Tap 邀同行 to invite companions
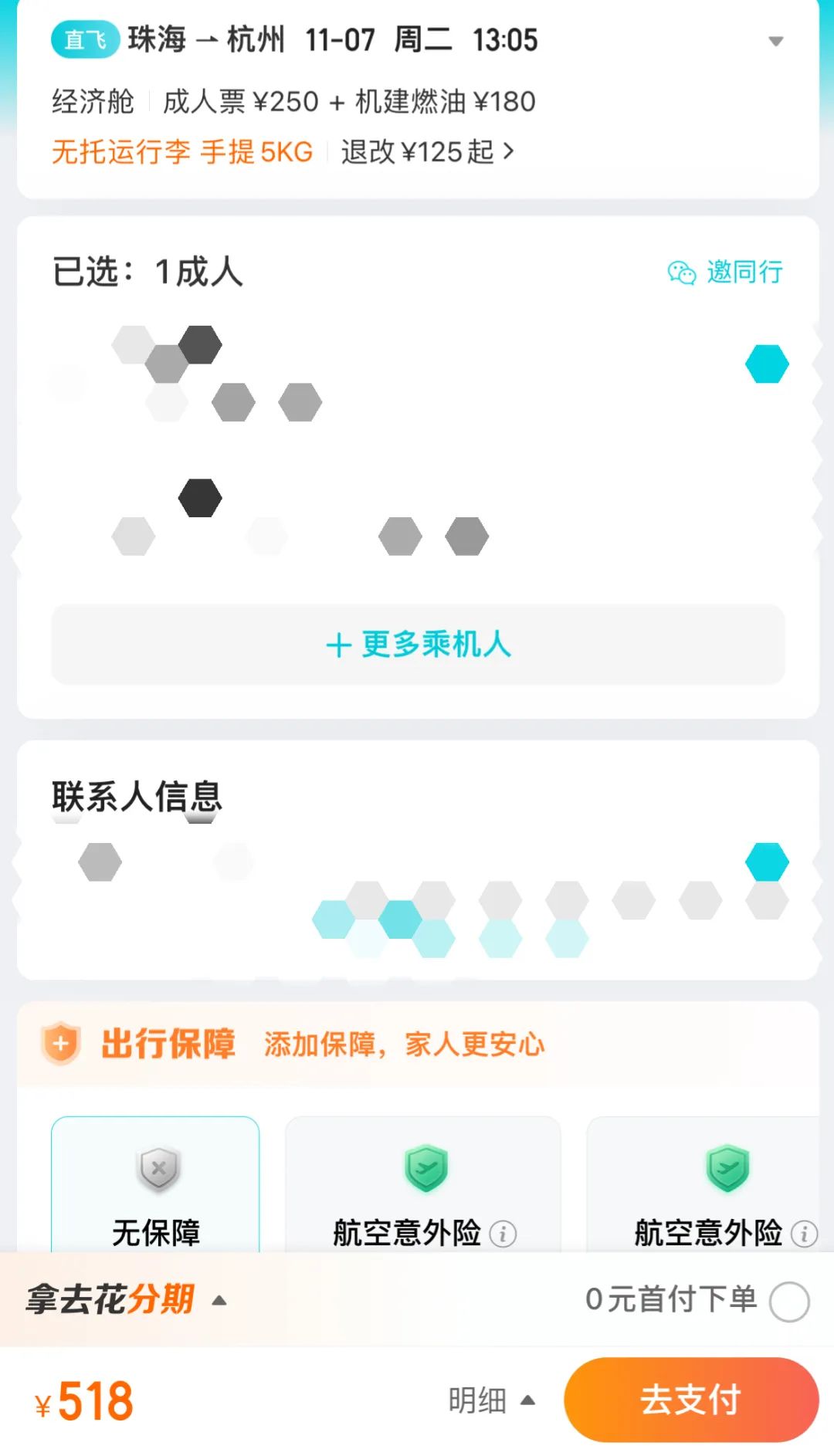834x1456 pixels. (725, 272)
